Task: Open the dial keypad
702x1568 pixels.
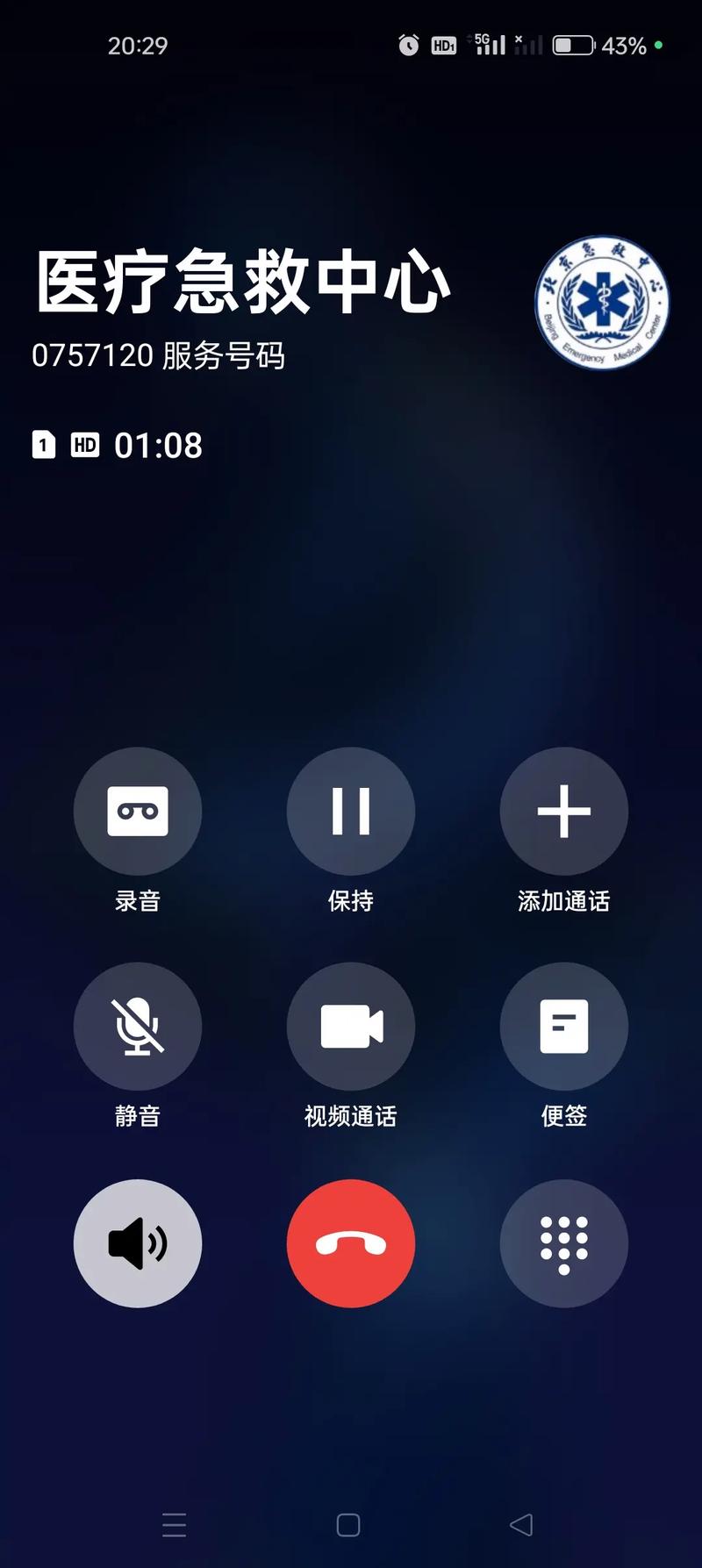Action: [564, 1242]
